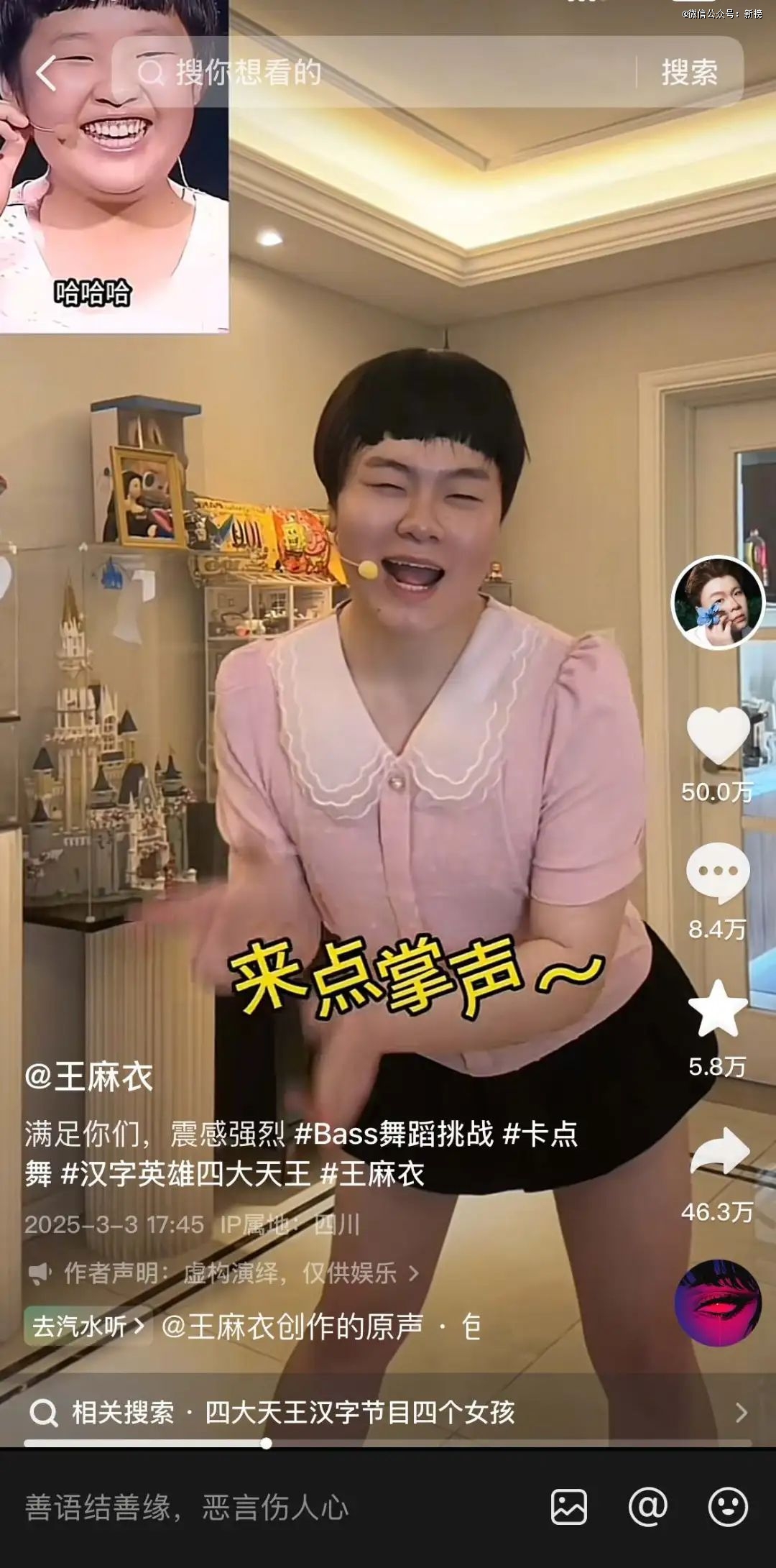Open related search 四大天王汉字节目四个女孩
776x1568 pixels.
359,1413
